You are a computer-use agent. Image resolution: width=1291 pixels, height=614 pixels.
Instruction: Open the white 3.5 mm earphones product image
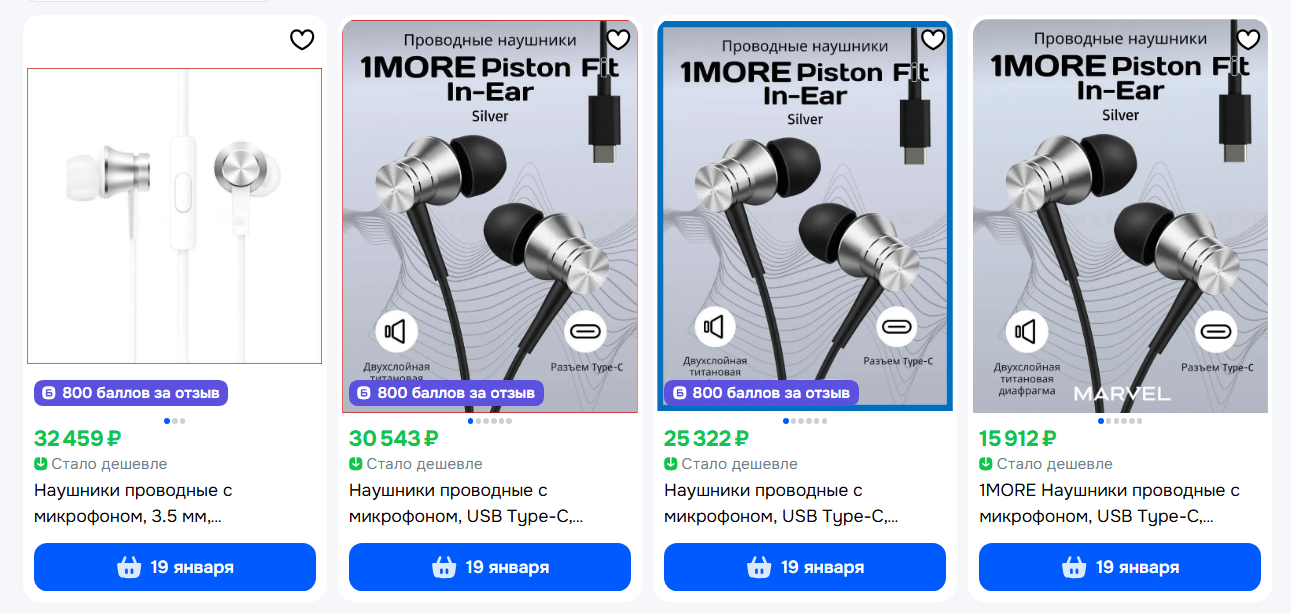tap(175, 215)
